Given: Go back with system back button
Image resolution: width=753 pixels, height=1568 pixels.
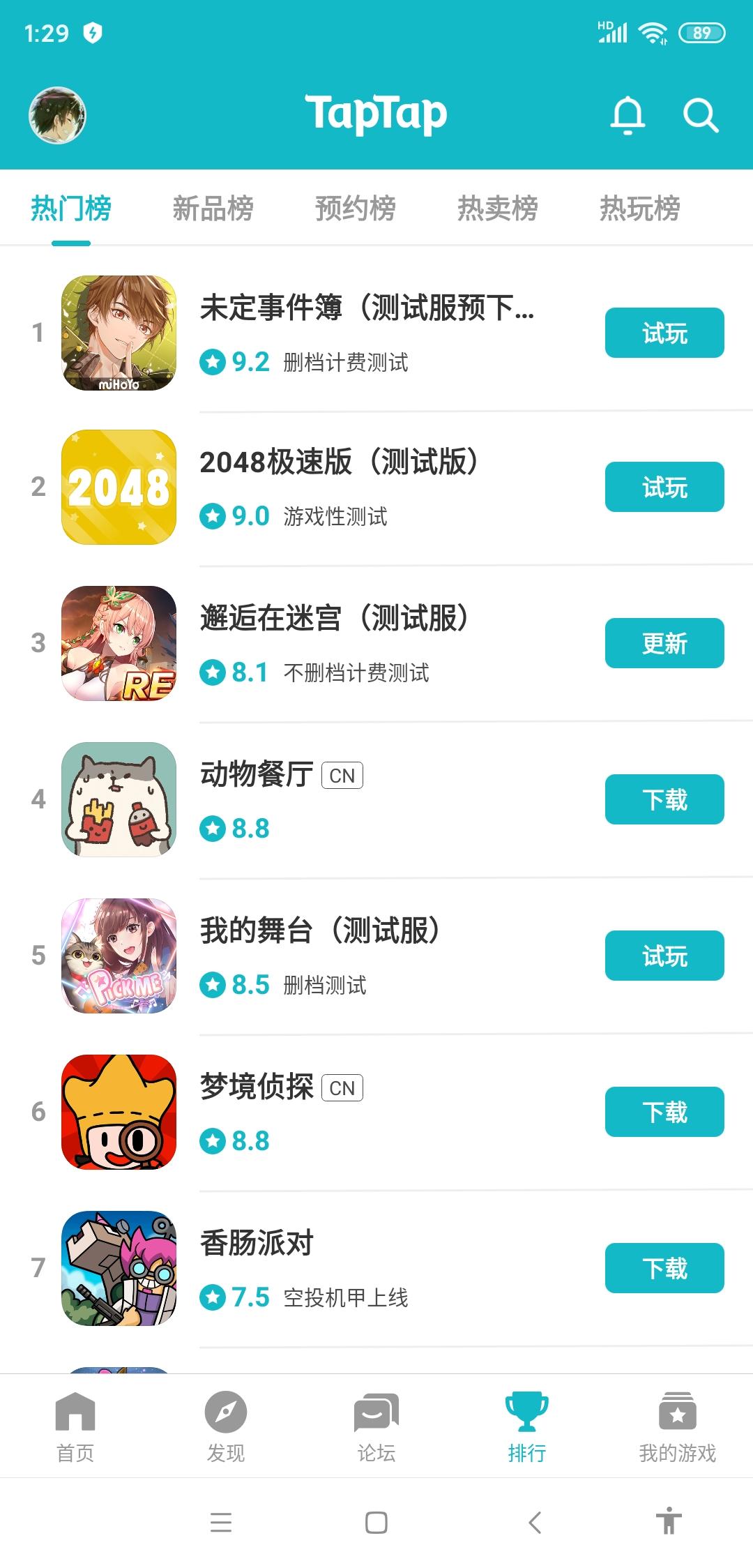Looking at the screenshot, I should [535, 1523].
